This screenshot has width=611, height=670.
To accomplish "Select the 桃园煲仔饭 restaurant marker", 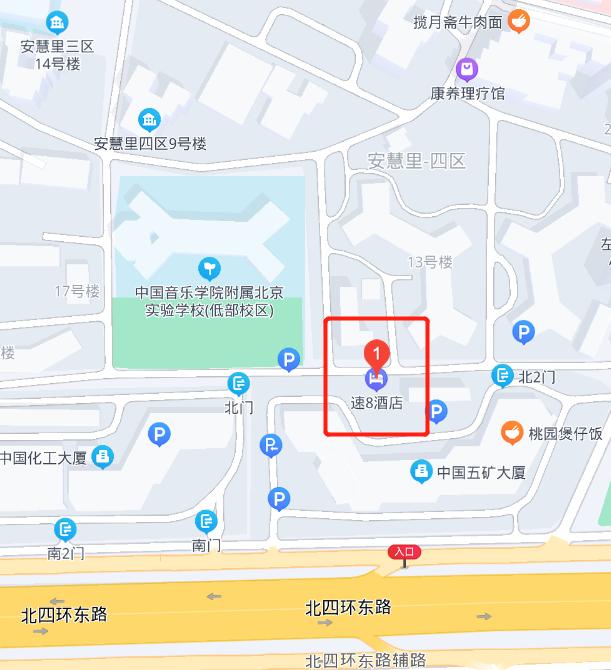I will 512,433.
